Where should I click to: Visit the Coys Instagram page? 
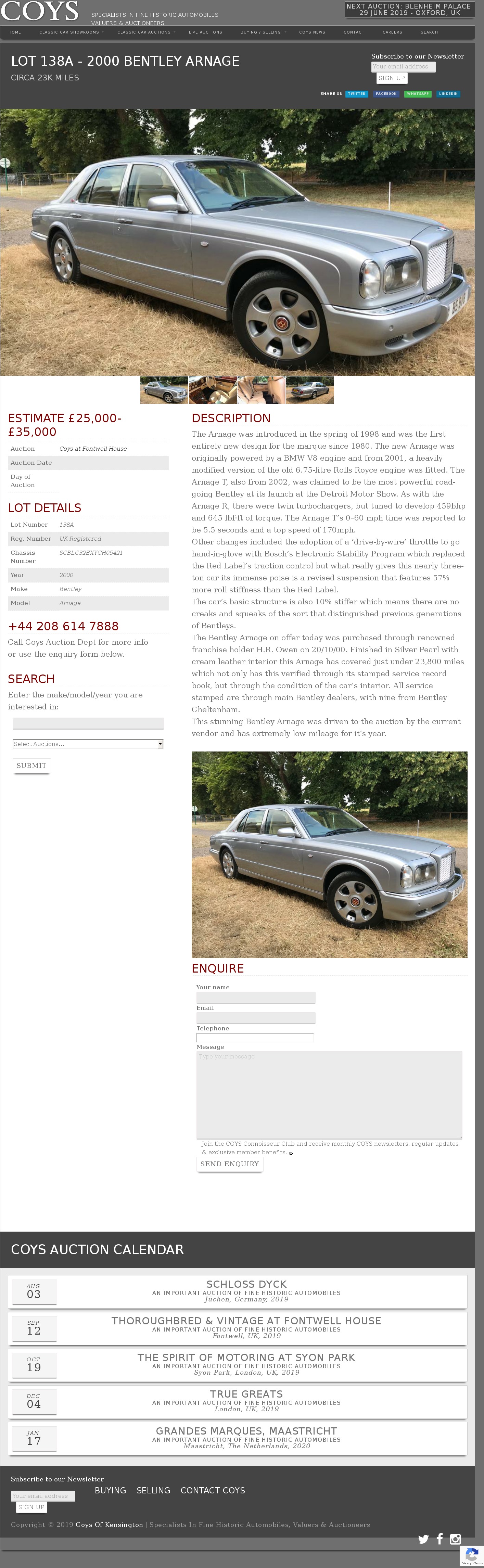pyautogui.click(x=455, y=1539)
